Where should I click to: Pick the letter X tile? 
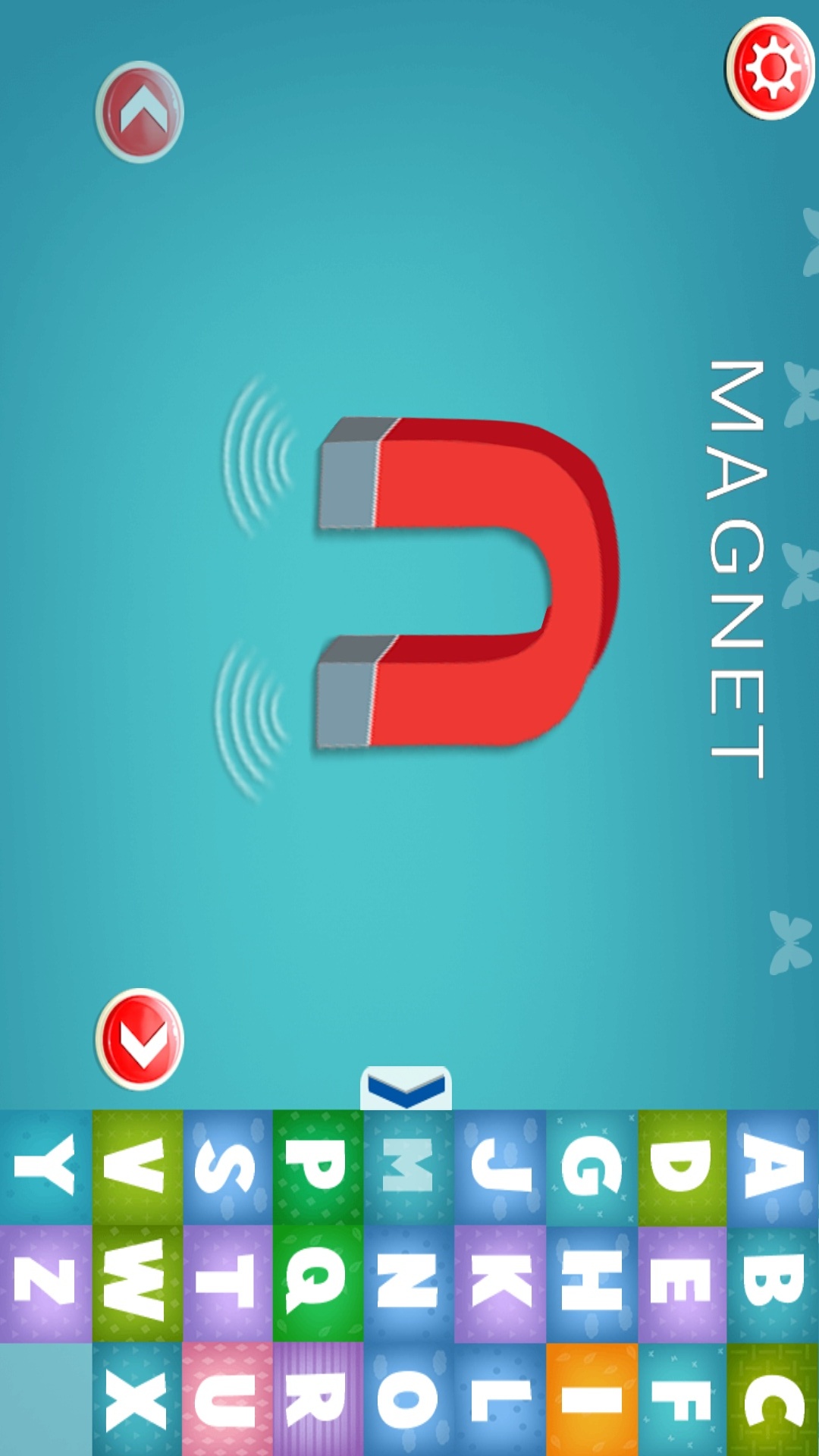coord(137,1400)
